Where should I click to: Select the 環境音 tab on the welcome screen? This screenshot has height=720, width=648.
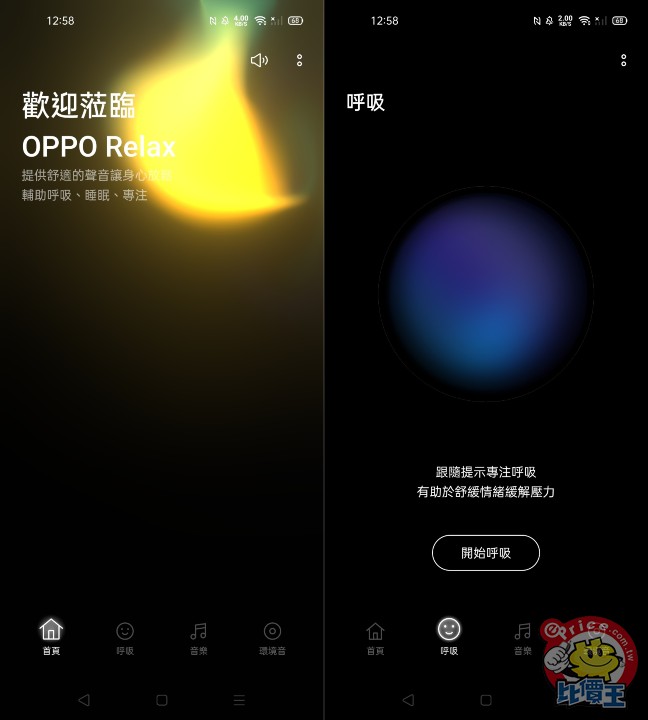(x=272, y=636)
